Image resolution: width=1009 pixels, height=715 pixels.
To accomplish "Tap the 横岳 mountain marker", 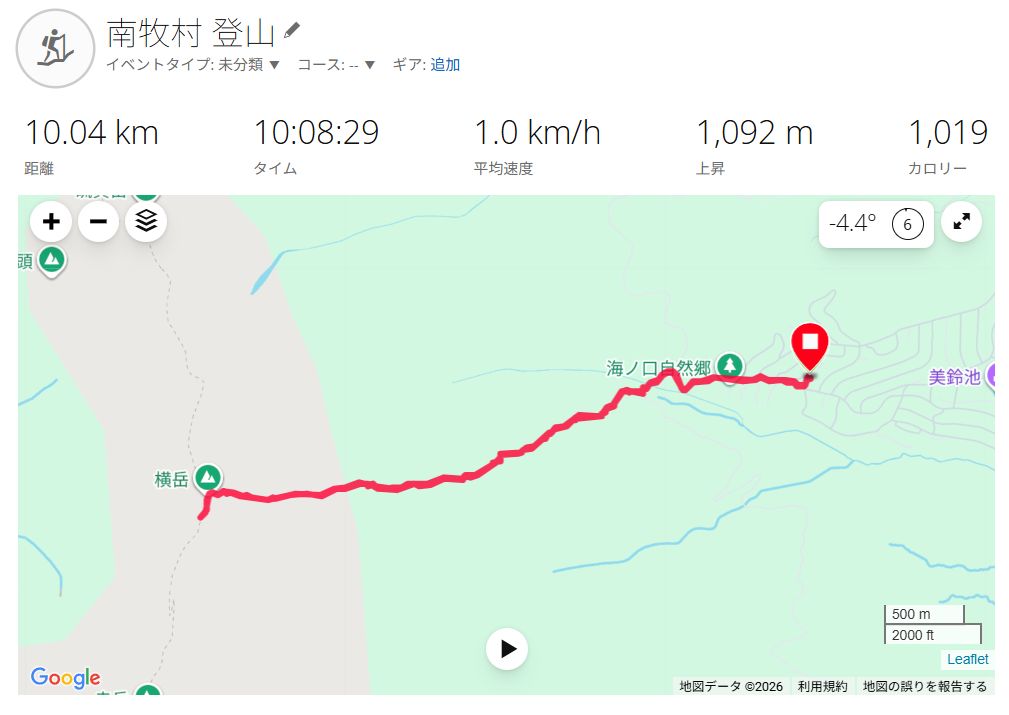I will click(208, 477).
